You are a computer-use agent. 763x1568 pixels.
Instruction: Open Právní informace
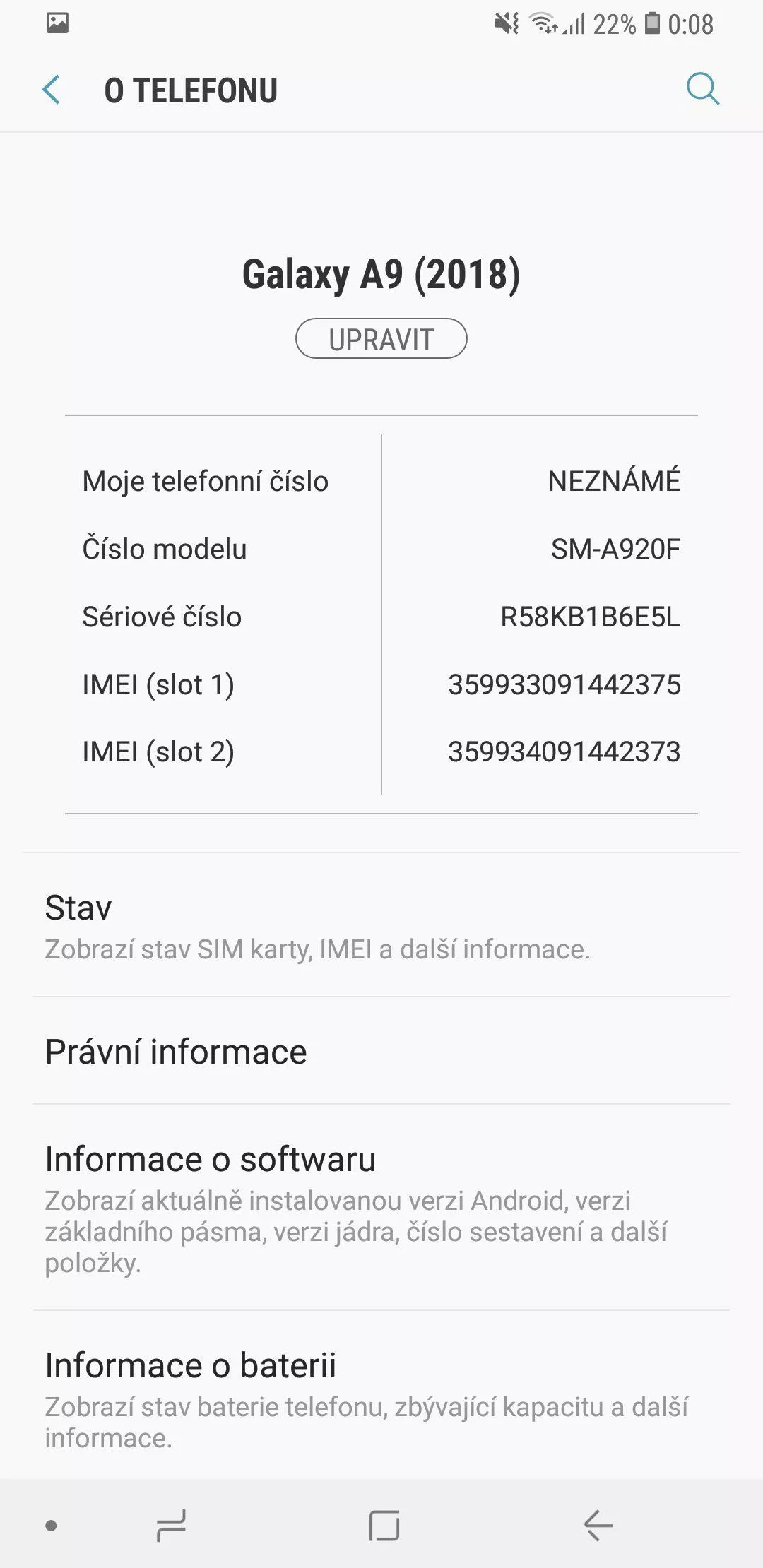[381, 1051]
